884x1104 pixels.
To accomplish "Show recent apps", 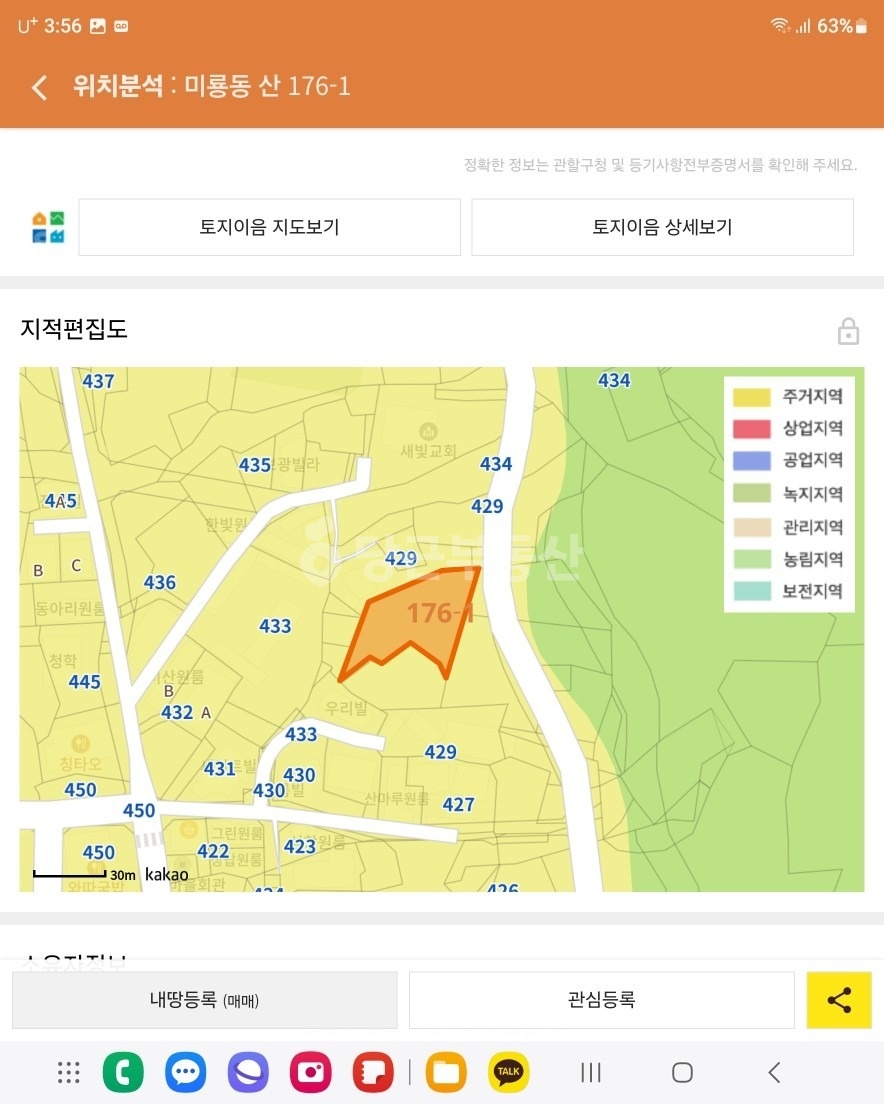I will [591, 1073].
